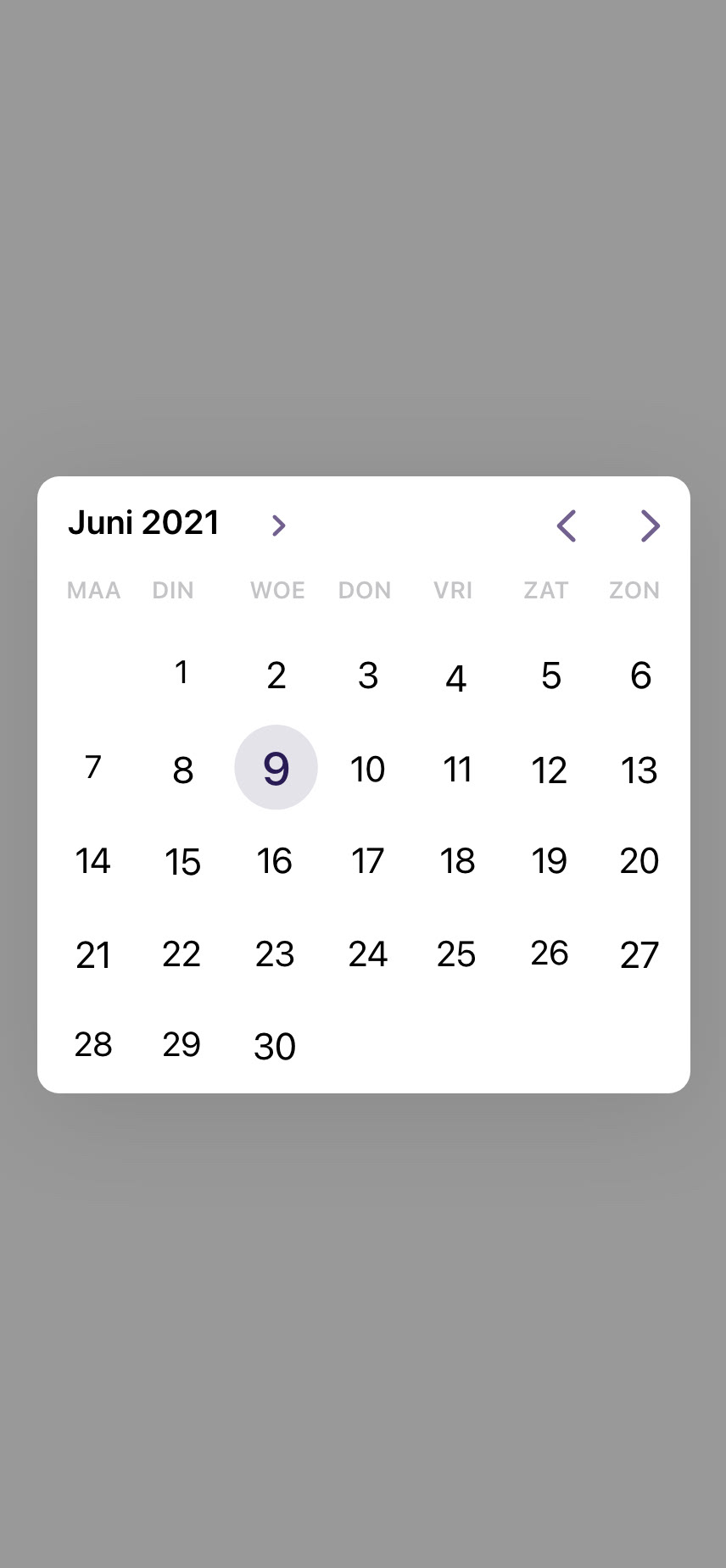Image resolution: width=726 pixels, height=1568 pixels.
Task: Pick day 15 in the grid
Action: pos(182,862)
